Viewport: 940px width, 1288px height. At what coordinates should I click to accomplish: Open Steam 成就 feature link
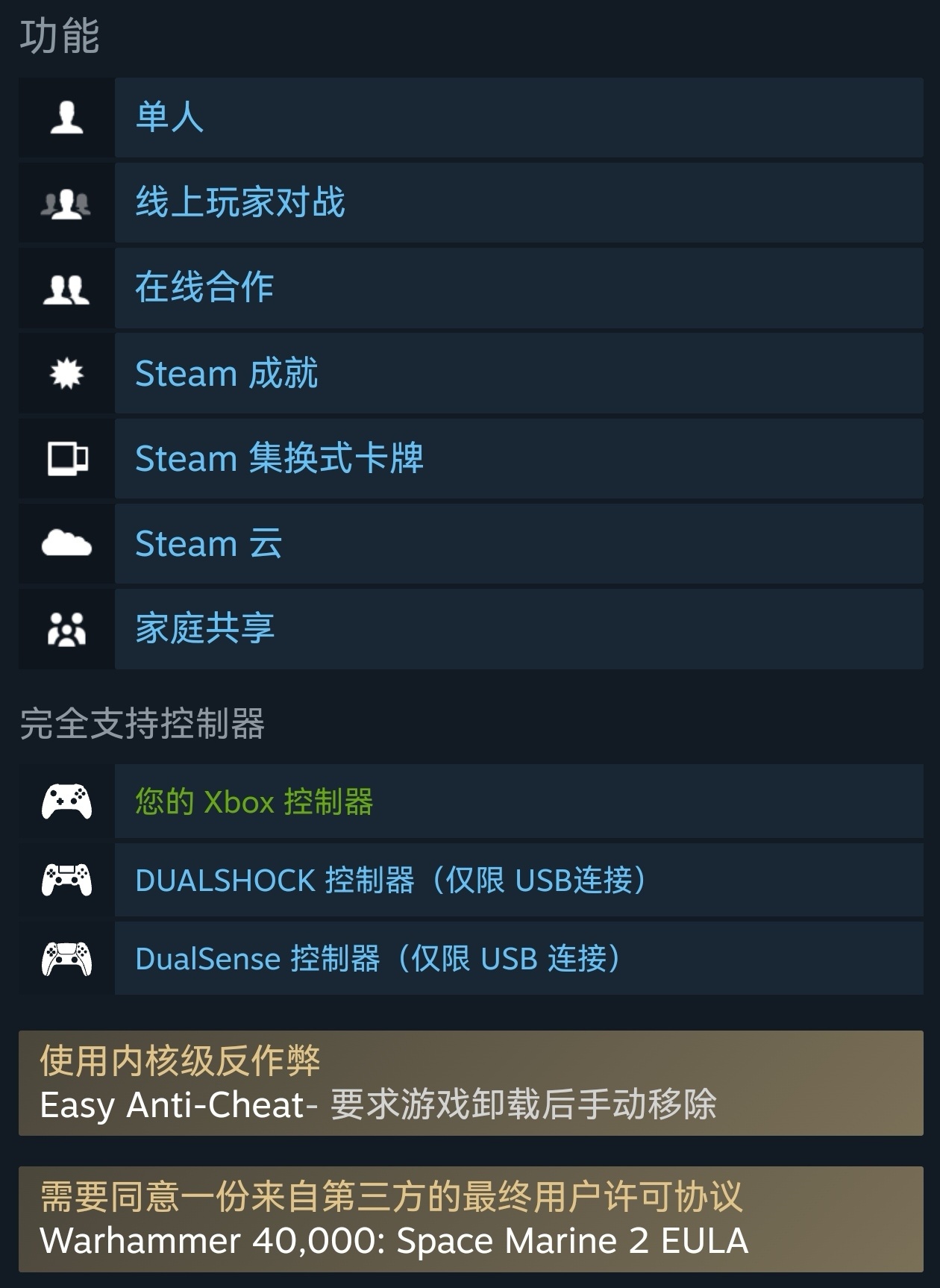(x=226, y=373)
